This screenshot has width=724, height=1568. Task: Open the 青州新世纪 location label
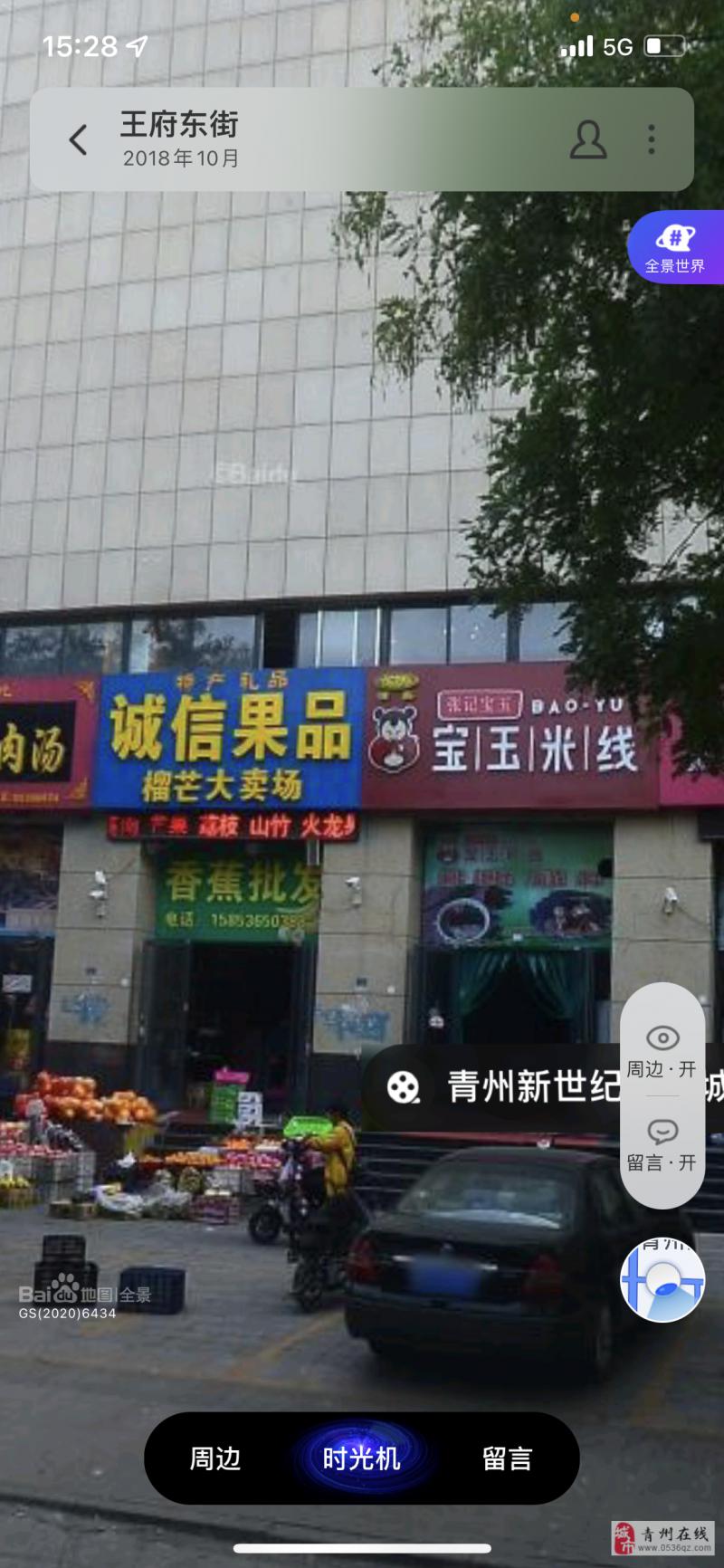coord(507,1086)
